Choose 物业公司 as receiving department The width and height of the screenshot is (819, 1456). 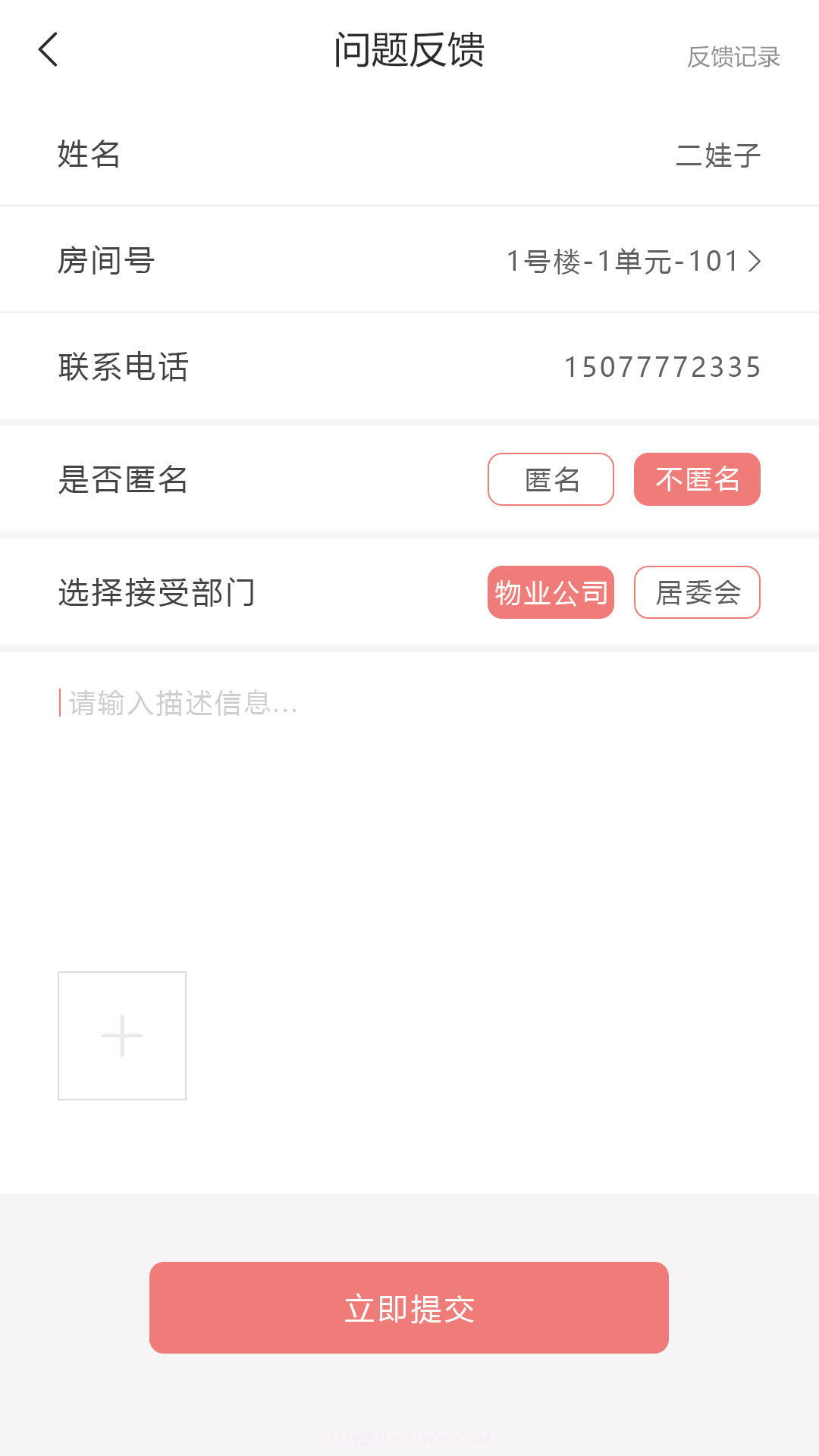click(551, 592)
